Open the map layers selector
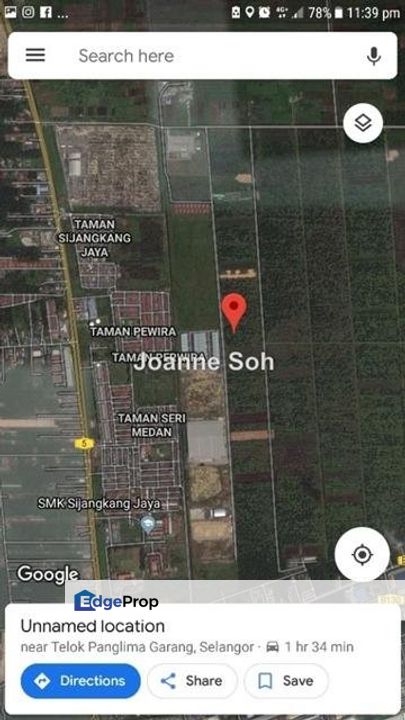This screenshot has height=720, width=405. [363, 123]
